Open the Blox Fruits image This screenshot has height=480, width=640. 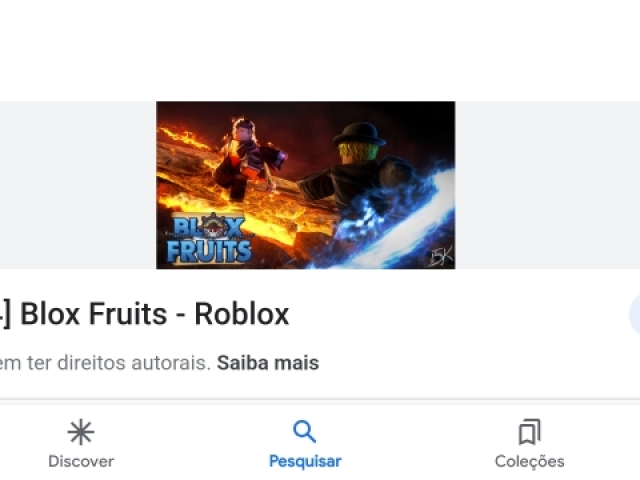click(305, 185)
